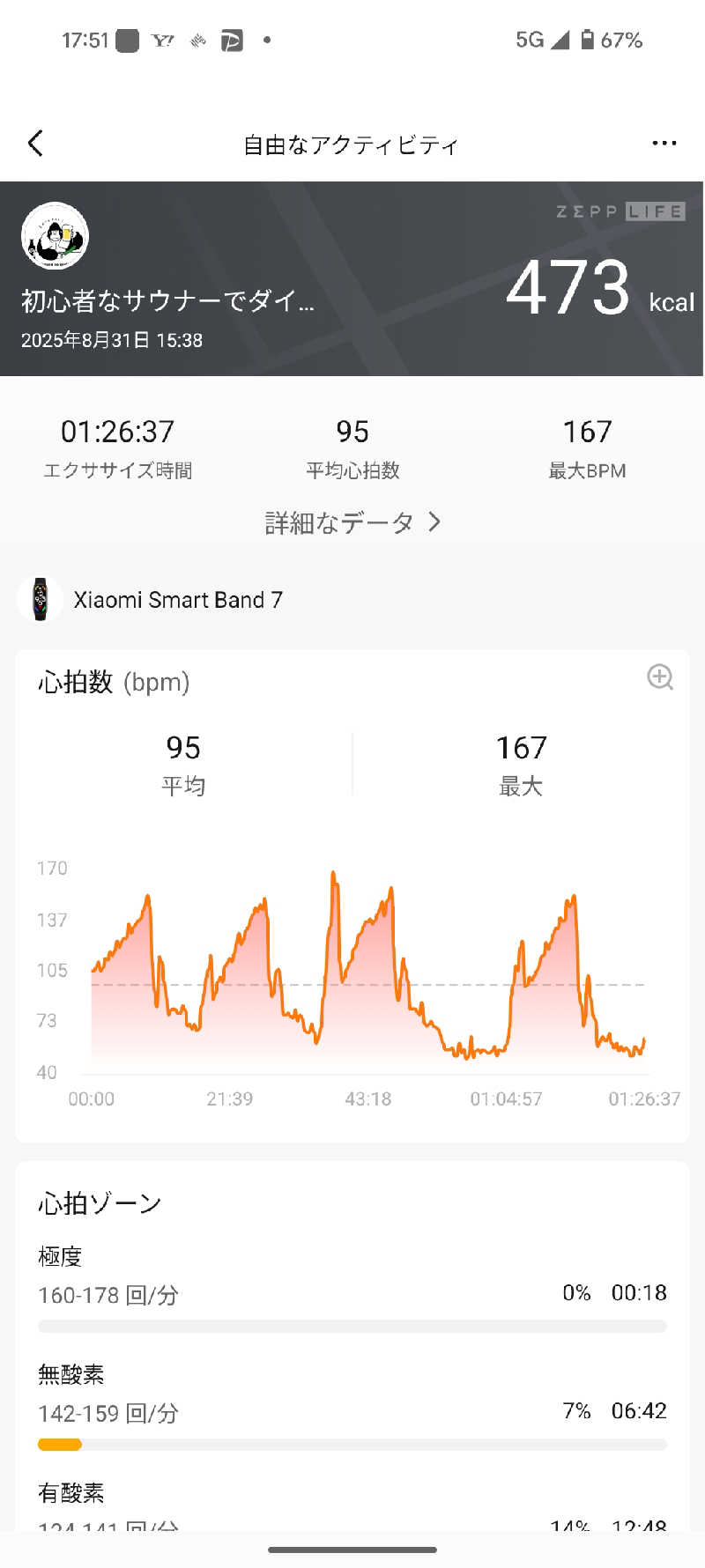Open the heart rate chart magnifier zoom
The width and height of the screenshot is (705, 1568).
click(x=659, y=677)
